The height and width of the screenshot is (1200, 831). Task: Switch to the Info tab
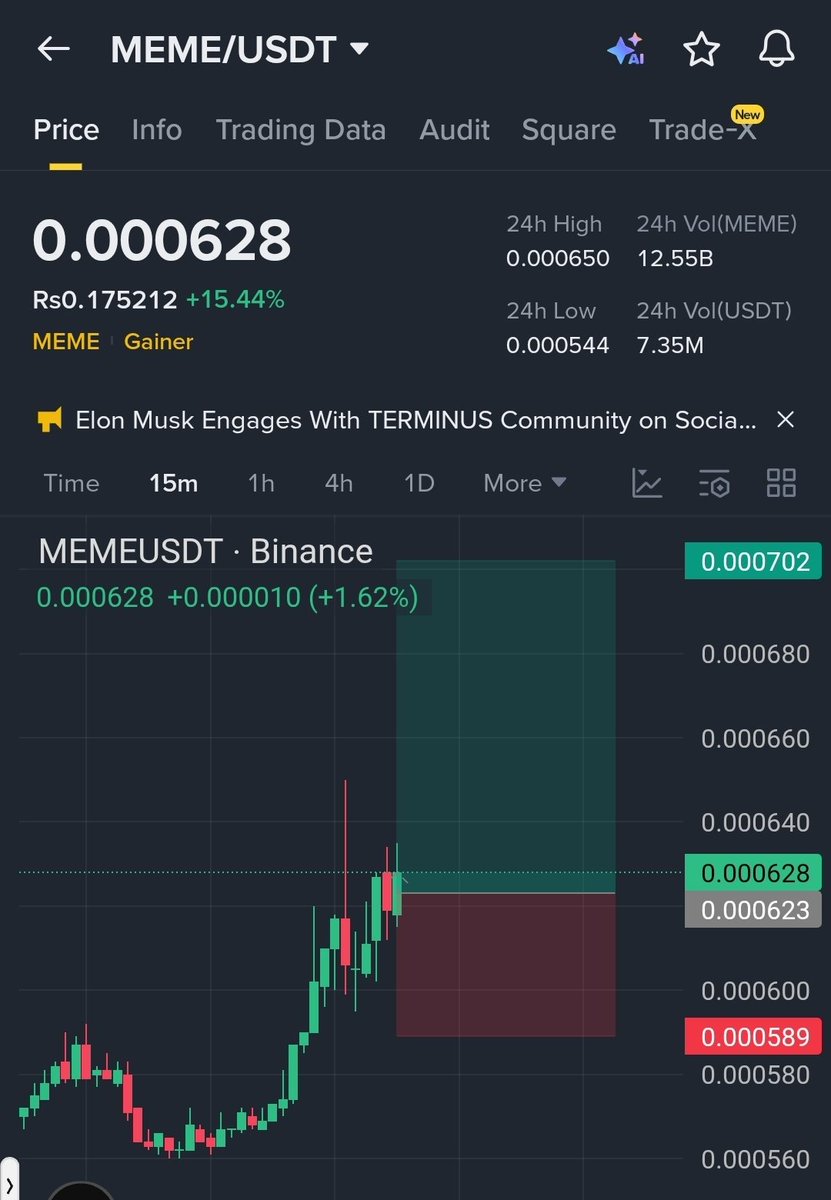[156, 130]
